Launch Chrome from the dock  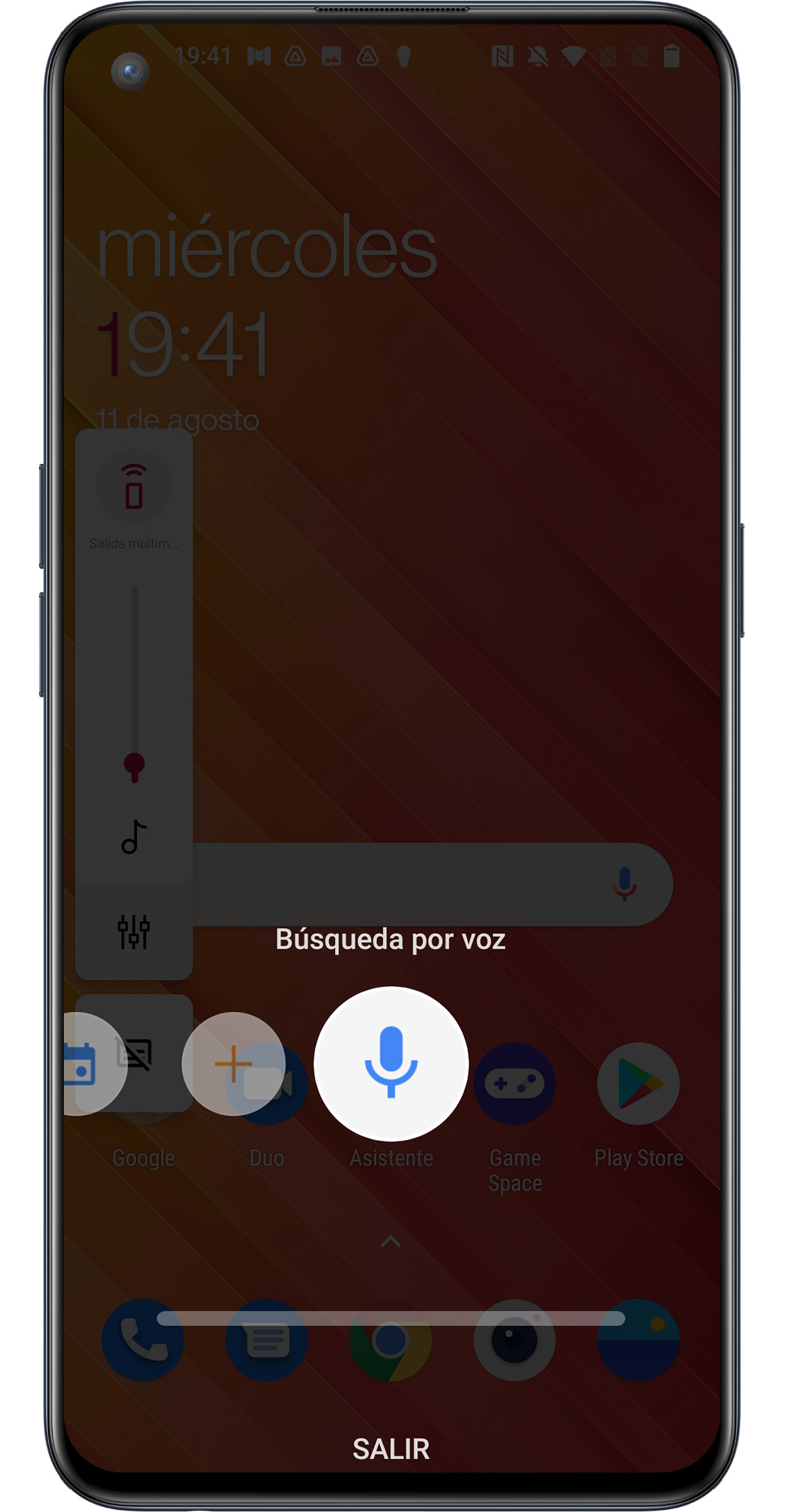click(x=391, y=1339)
